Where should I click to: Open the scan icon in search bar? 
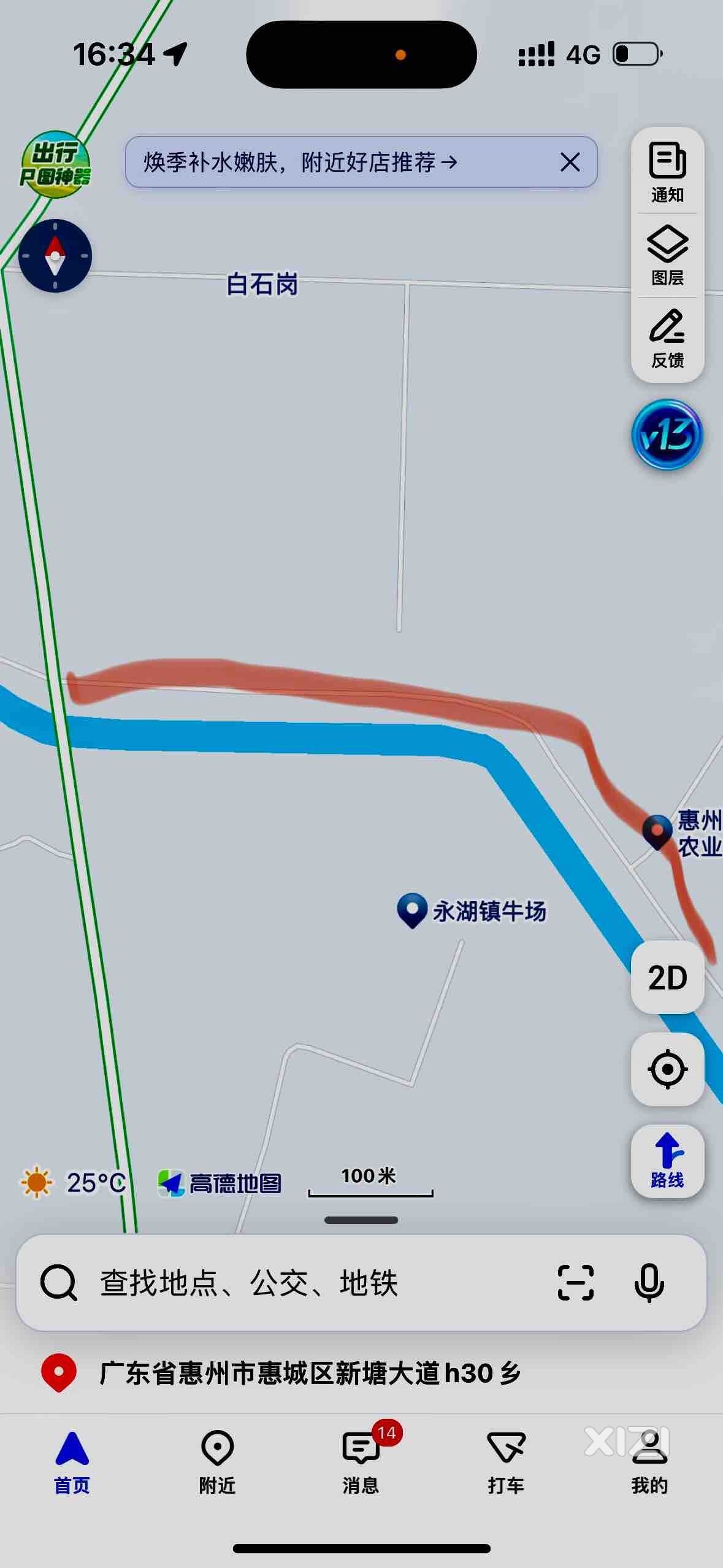click(x=575, y=1283)
